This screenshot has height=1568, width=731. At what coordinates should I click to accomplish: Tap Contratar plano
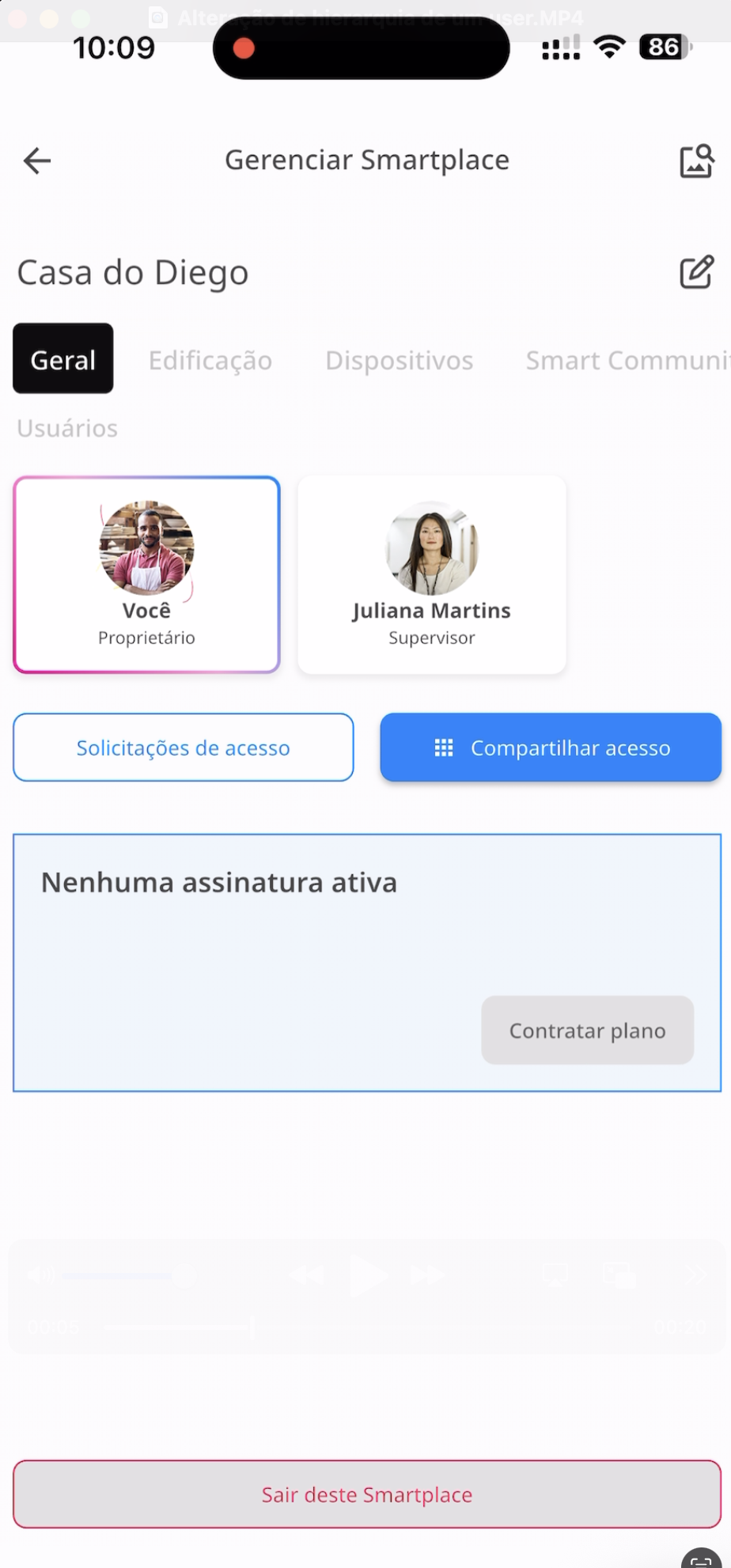[x=587, y=1030]
